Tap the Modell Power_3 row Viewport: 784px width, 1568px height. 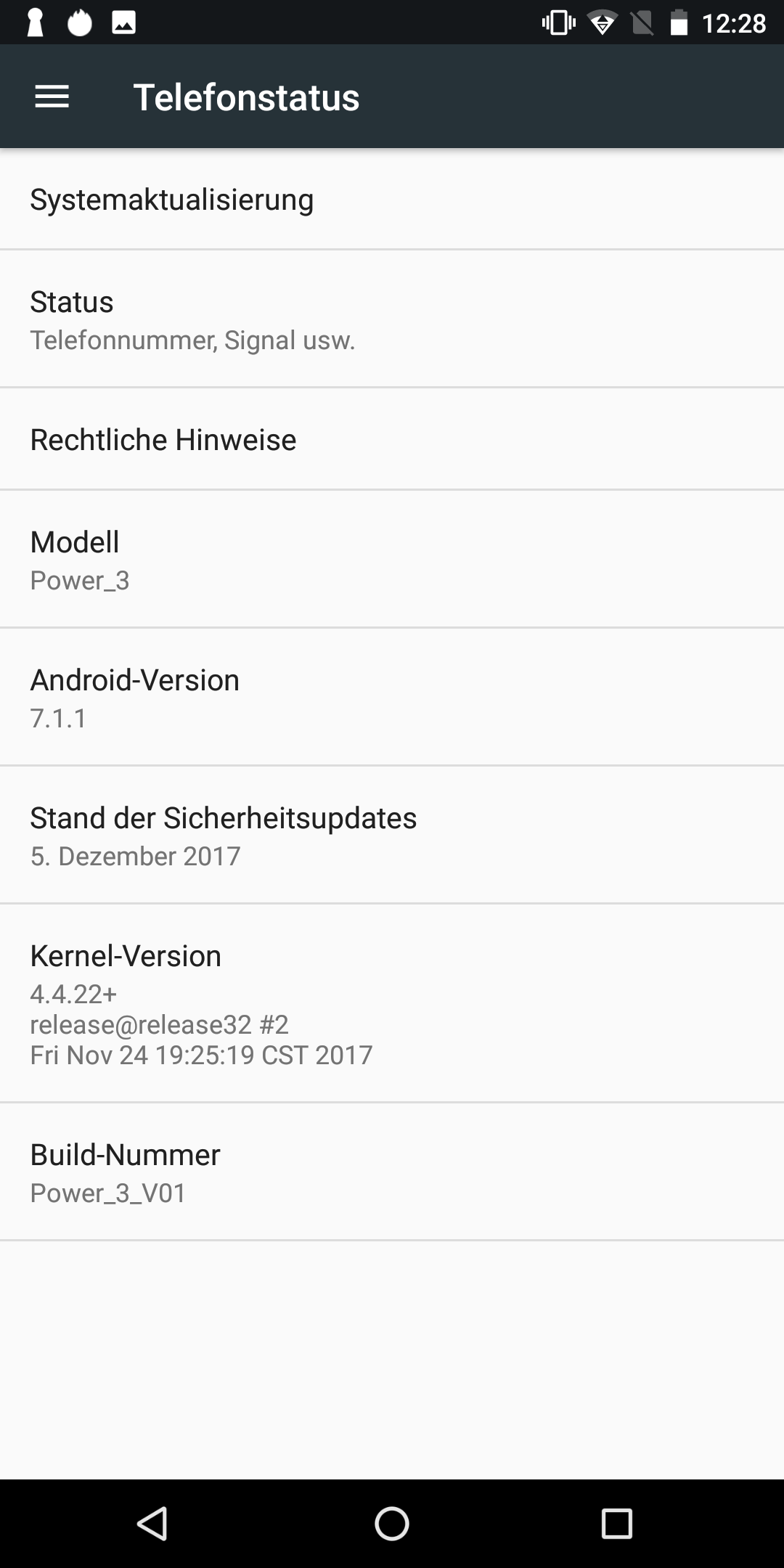[392, 559]
